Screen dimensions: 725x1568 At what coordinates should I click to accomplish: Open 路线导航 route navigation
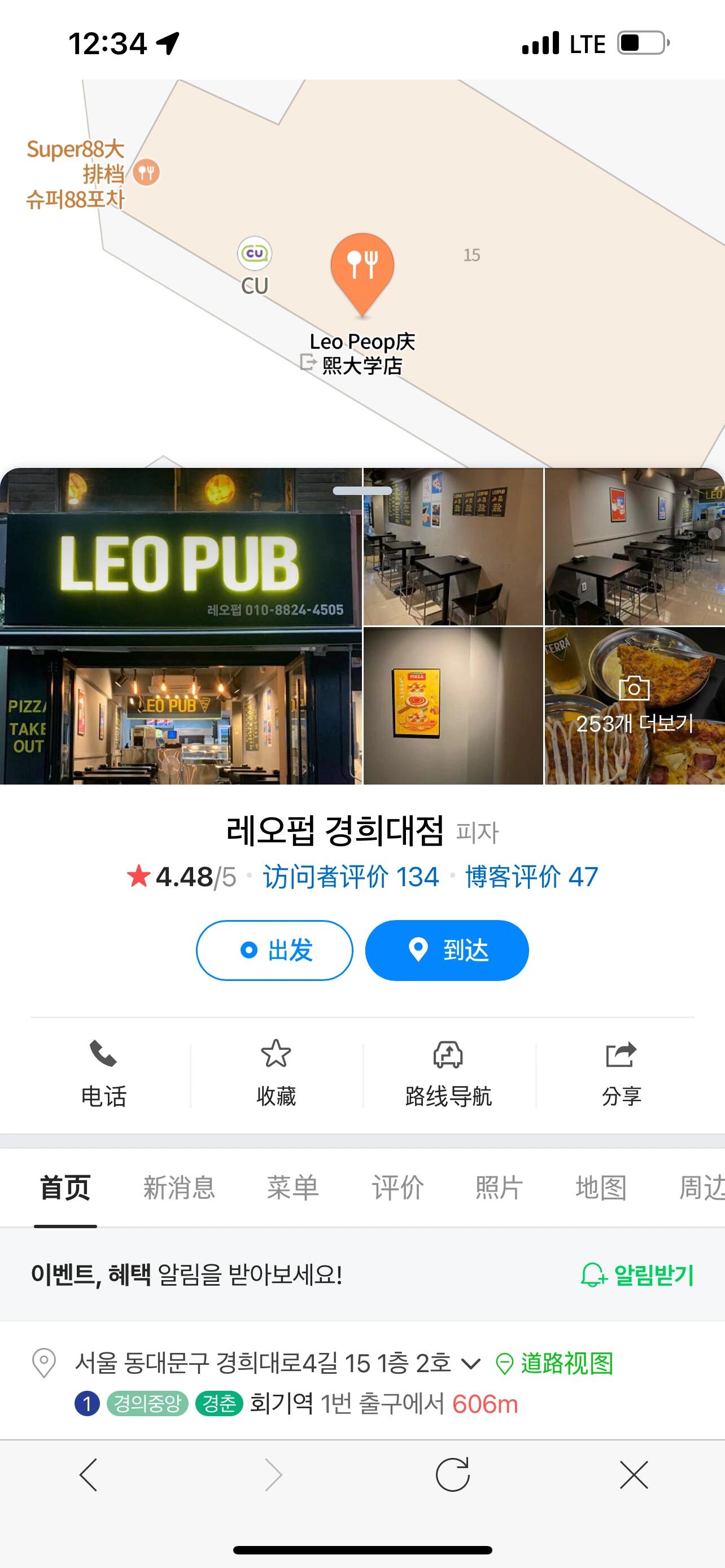[448, 1074]
